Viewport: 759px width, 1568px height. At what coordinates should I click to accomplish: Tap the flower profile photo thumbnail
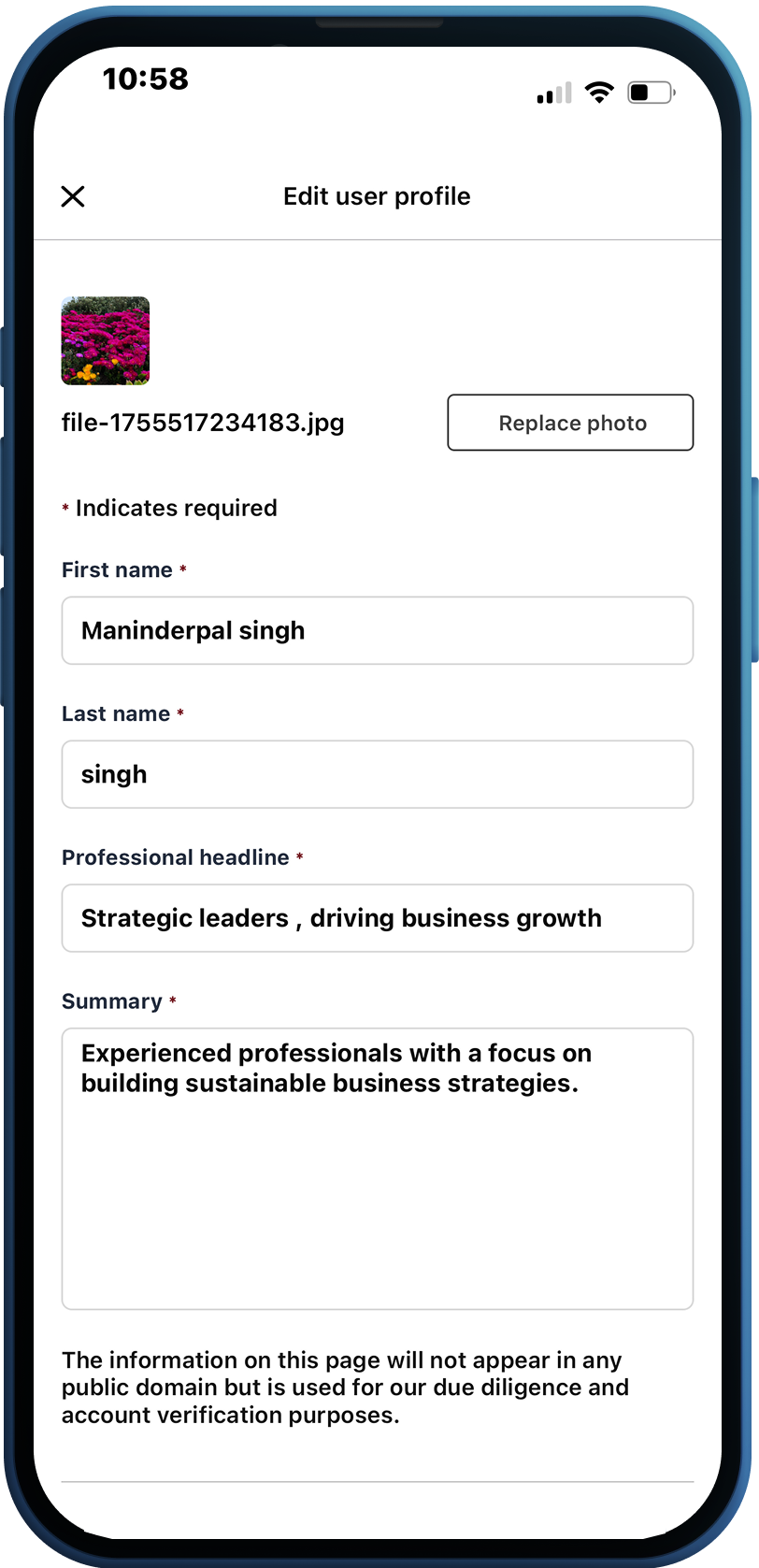(106, 341)
